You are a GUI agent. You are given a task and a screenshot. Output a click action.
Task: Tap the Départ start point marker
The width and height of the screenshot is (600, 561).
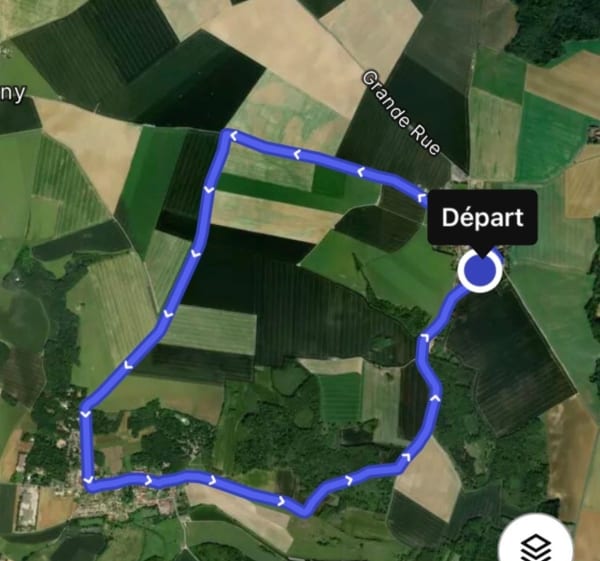(x=481, y=270)
